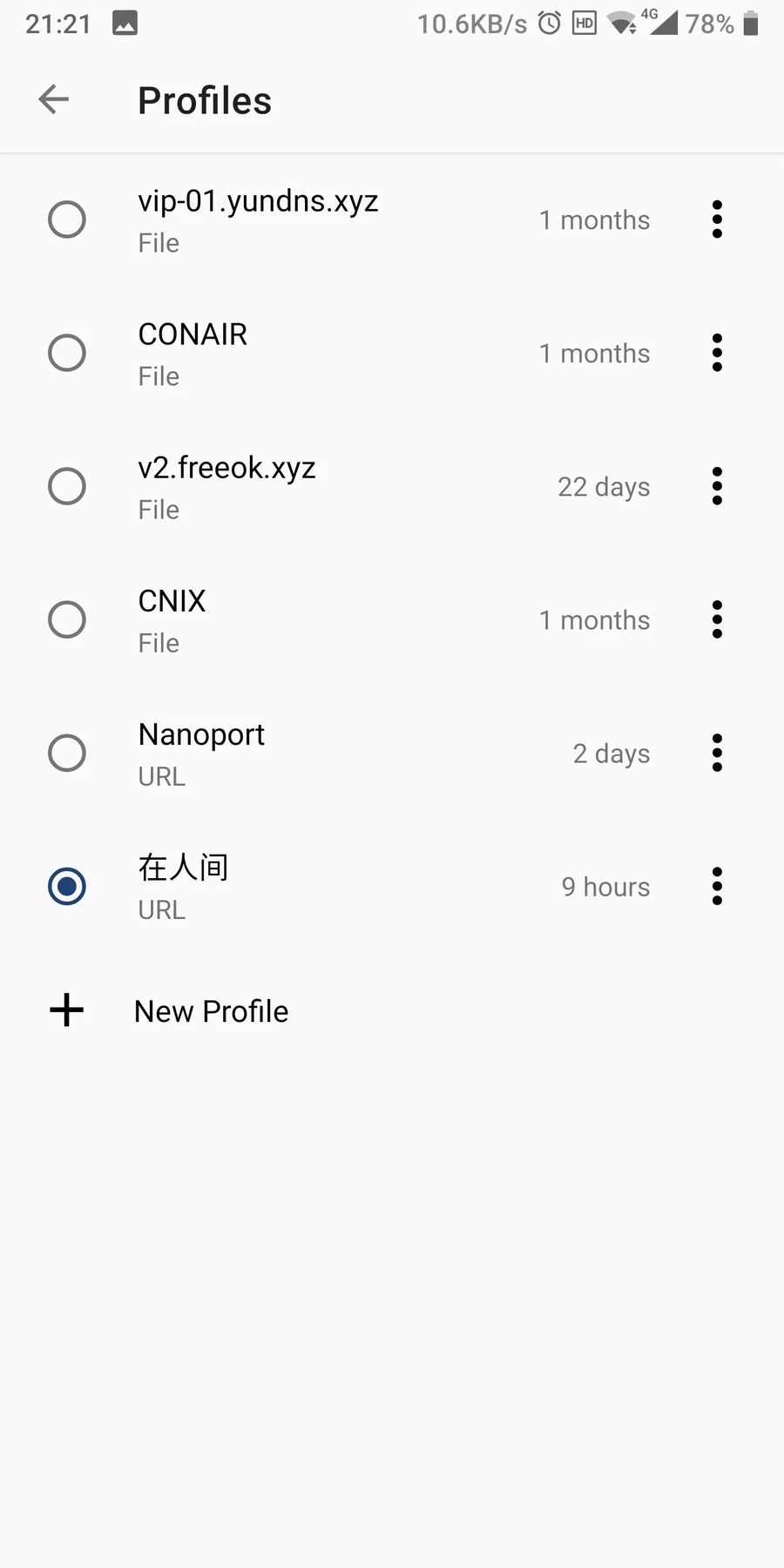Open more options for 在人间
The image size is (784, 1568).
click(x=717, y=886)
